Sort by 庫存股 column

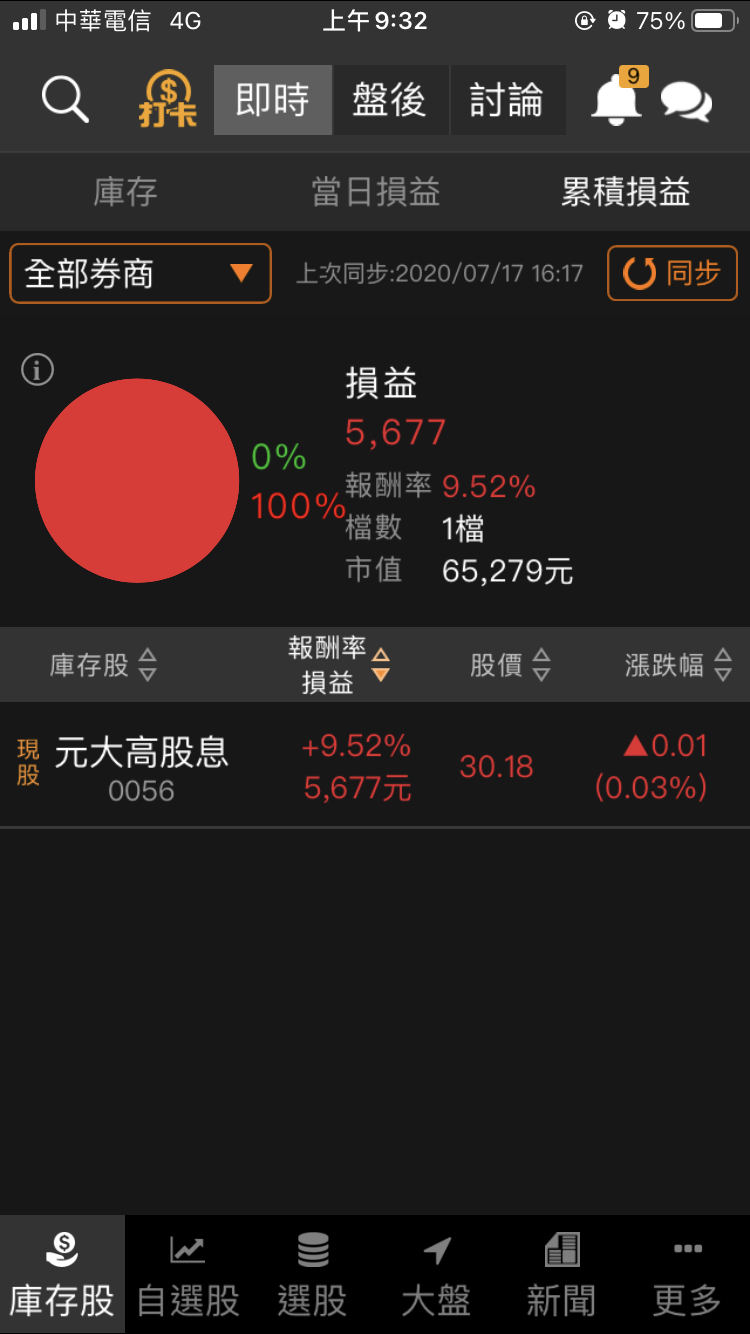pyautogui.click(x=103, y=665)
